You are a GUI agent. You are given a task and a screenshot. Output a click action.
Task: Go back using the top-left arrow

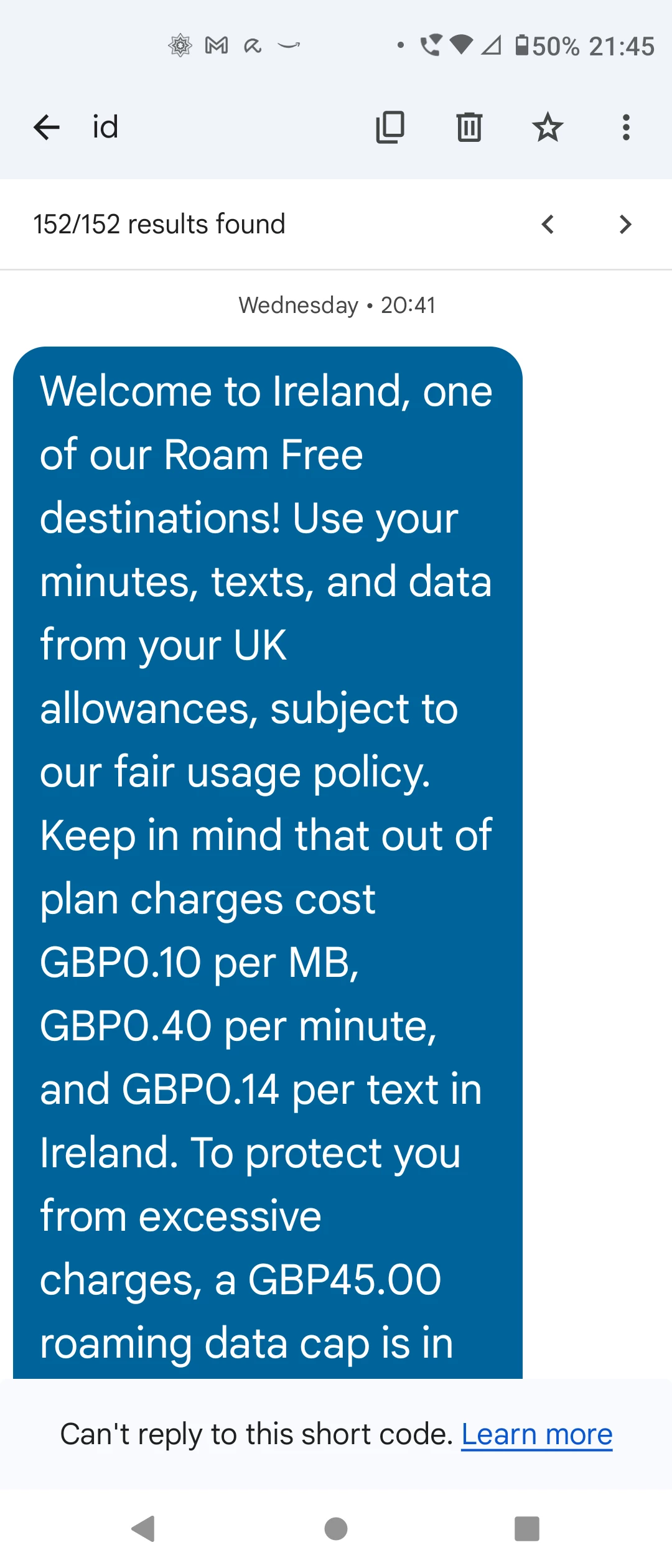pyautogui.click(x=47, y=128)
